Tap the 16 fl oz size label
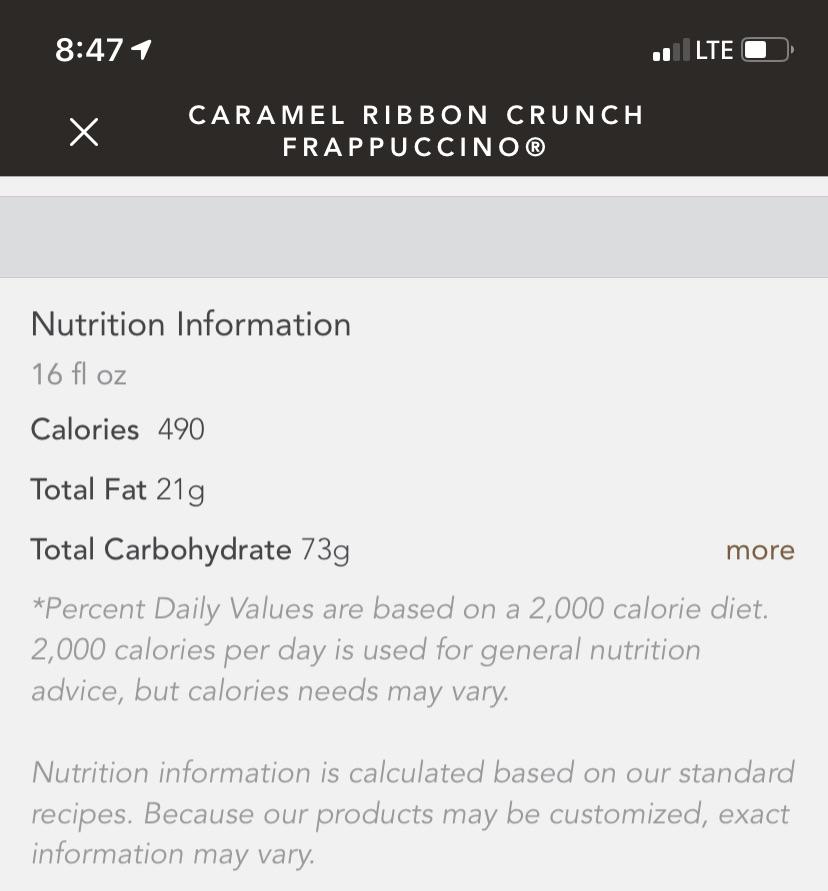This screenshot has width=828, height=891. pos(78,374)
